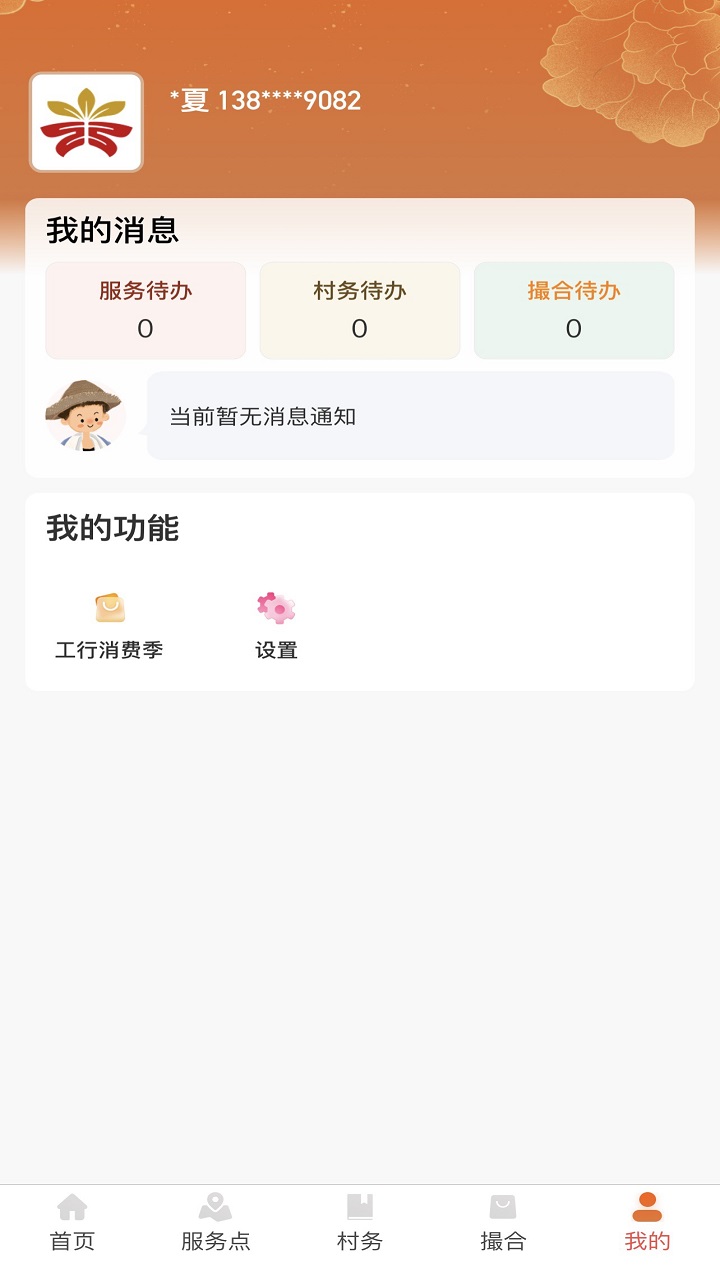Open the 服务点 location pin icon

click(216, 1205)
